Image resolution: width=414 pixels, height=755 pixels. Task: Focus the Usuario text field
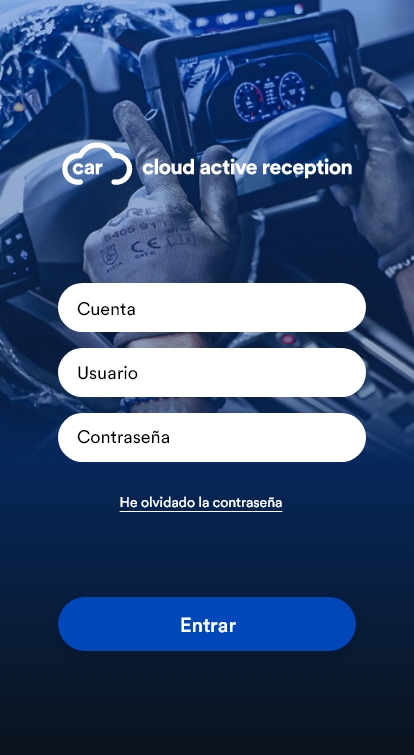212,373
